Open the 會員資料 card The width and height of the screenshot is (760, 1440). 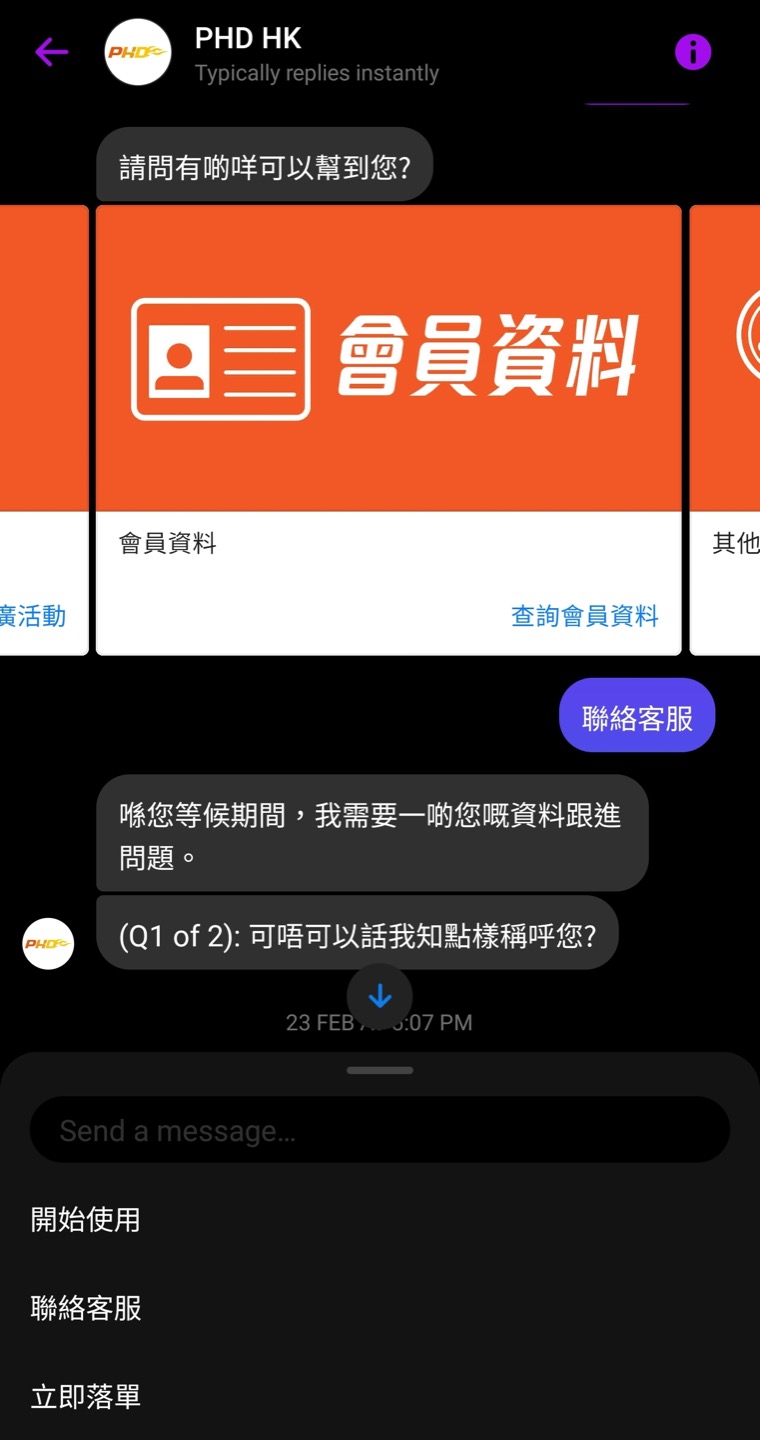[388, 358]
